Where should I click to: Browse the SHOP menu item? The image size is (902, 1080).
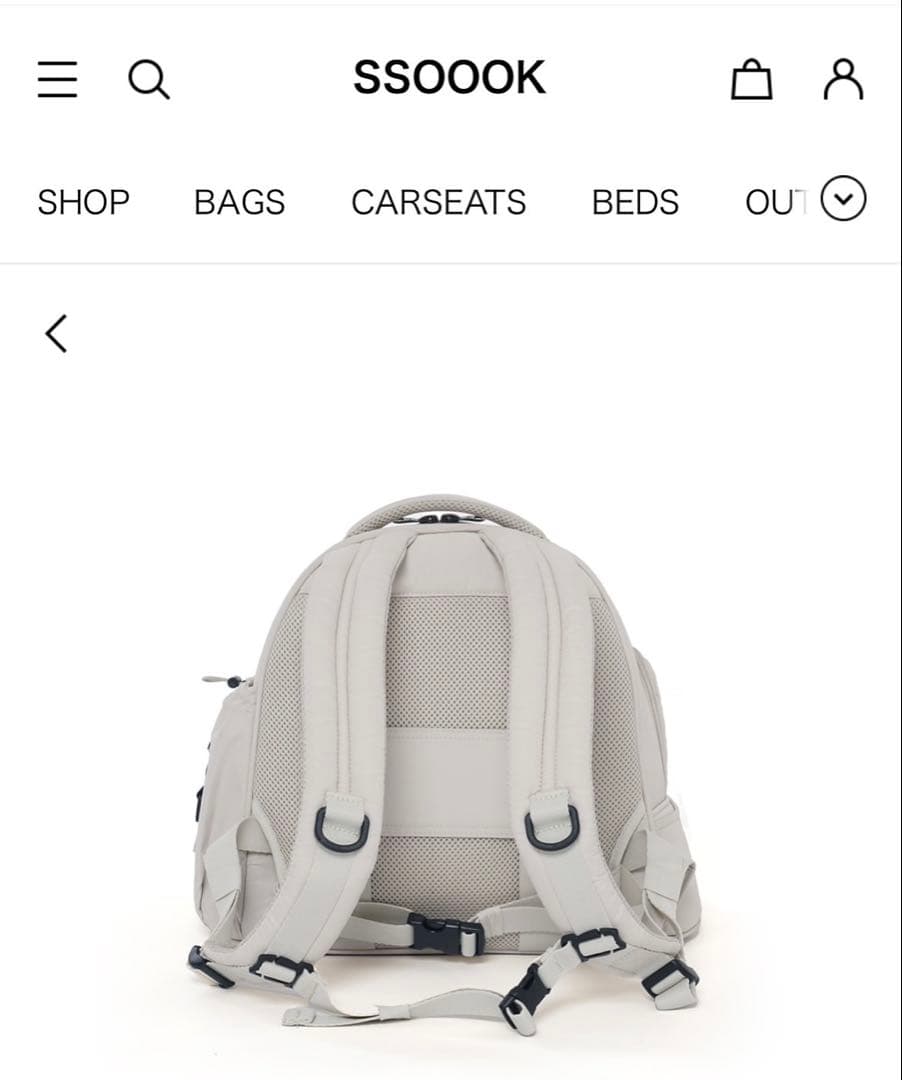pyautogui.click(x=82, y=203)
